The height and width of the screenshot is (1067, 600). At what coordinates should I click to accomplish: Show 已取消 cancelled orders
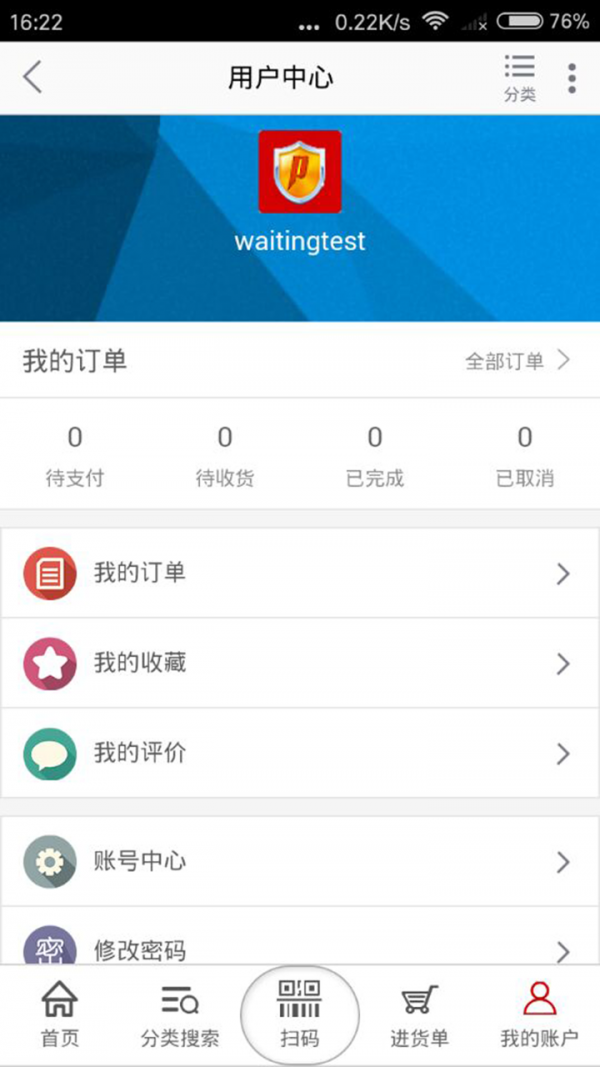pyautogui.click(x=524, y=456)
